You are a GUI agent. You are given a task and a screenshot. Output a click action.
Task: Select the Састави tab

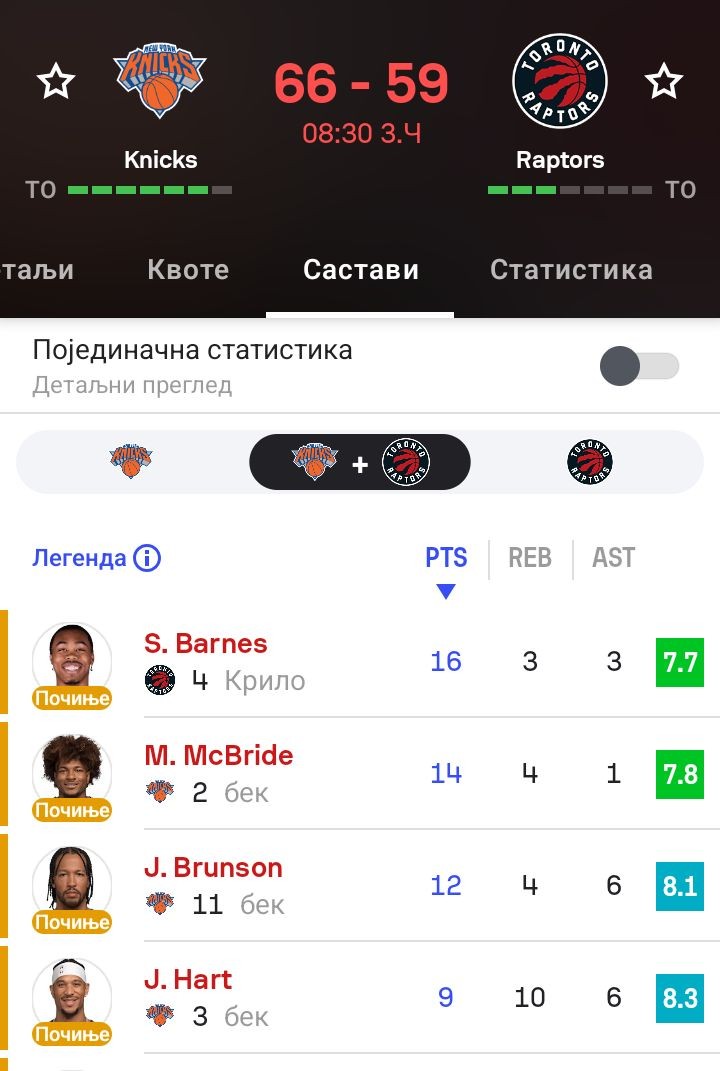point(361,269)
